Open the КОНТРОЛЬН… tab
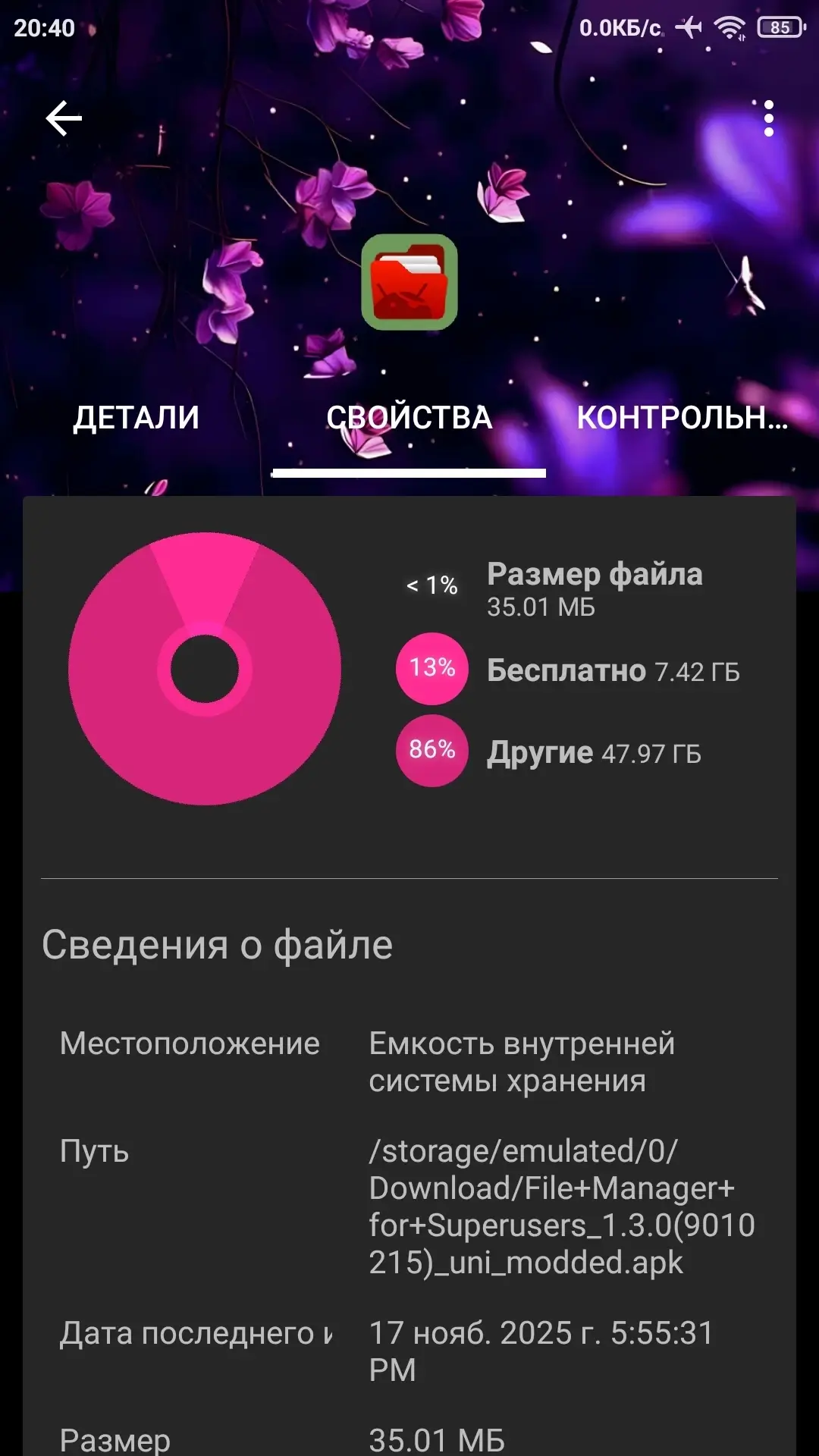This screenshot has width=819, height=1456. tap(682, 418)
